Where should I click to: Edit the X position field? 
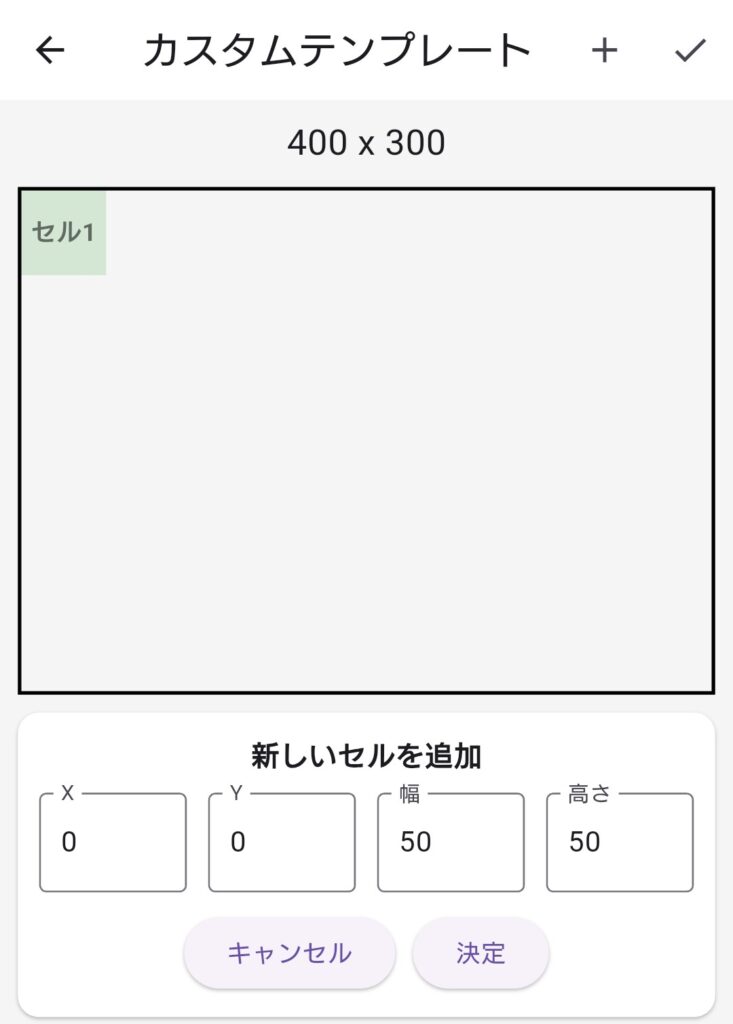113,842
